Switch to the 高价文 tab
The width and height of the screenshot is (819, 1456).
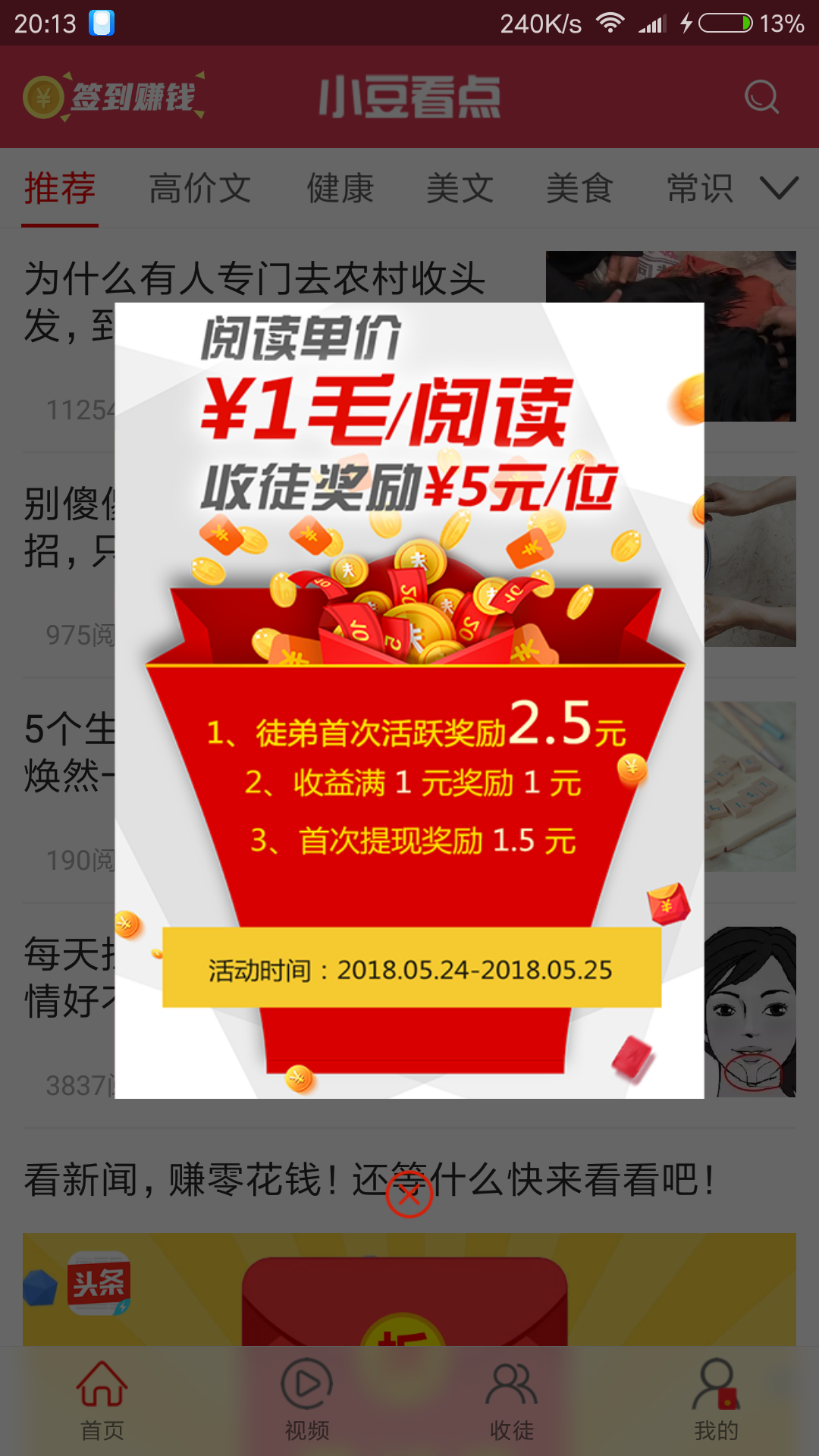(x=199, y=188)
